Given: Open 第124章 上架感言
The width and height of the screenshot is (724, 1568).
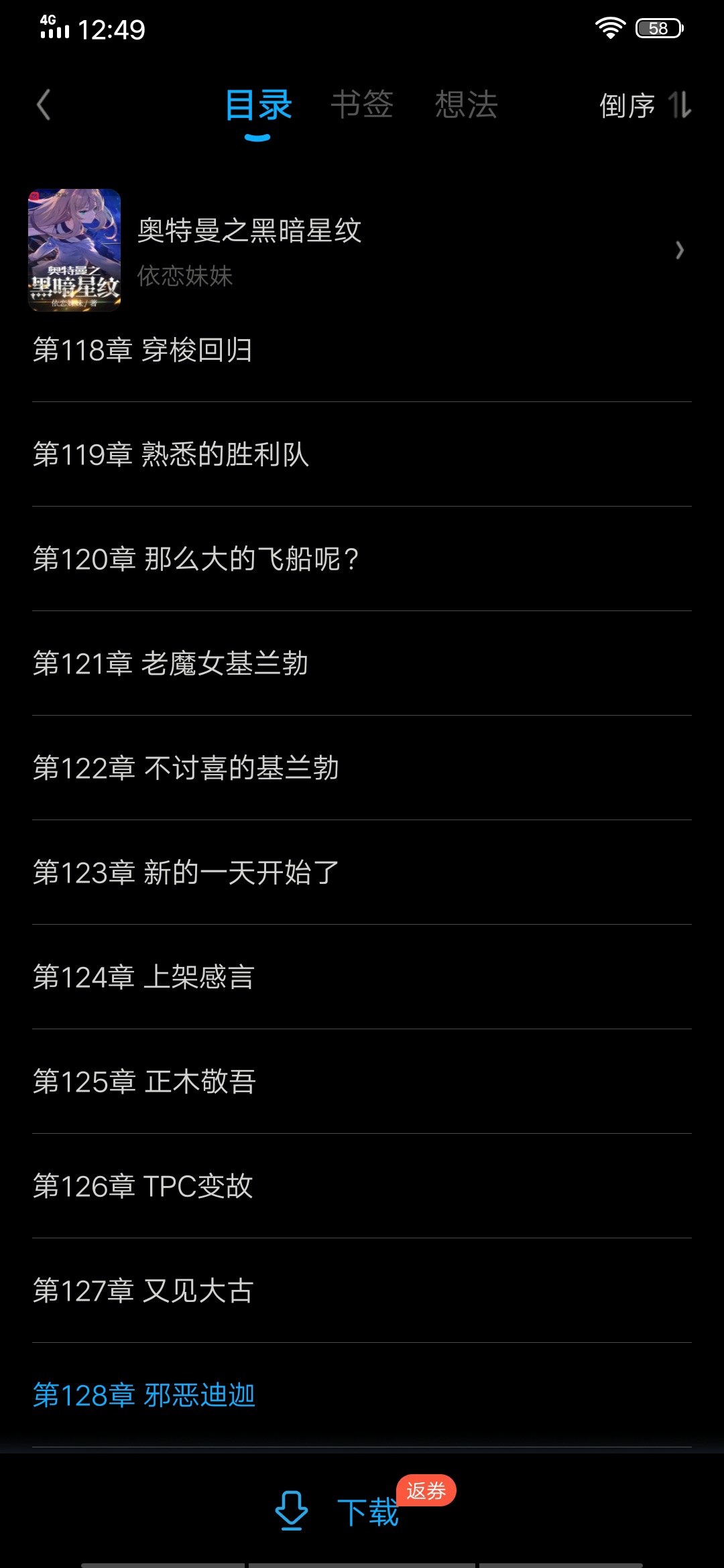Looking at the screenshot, I should [x=143, y=978].
